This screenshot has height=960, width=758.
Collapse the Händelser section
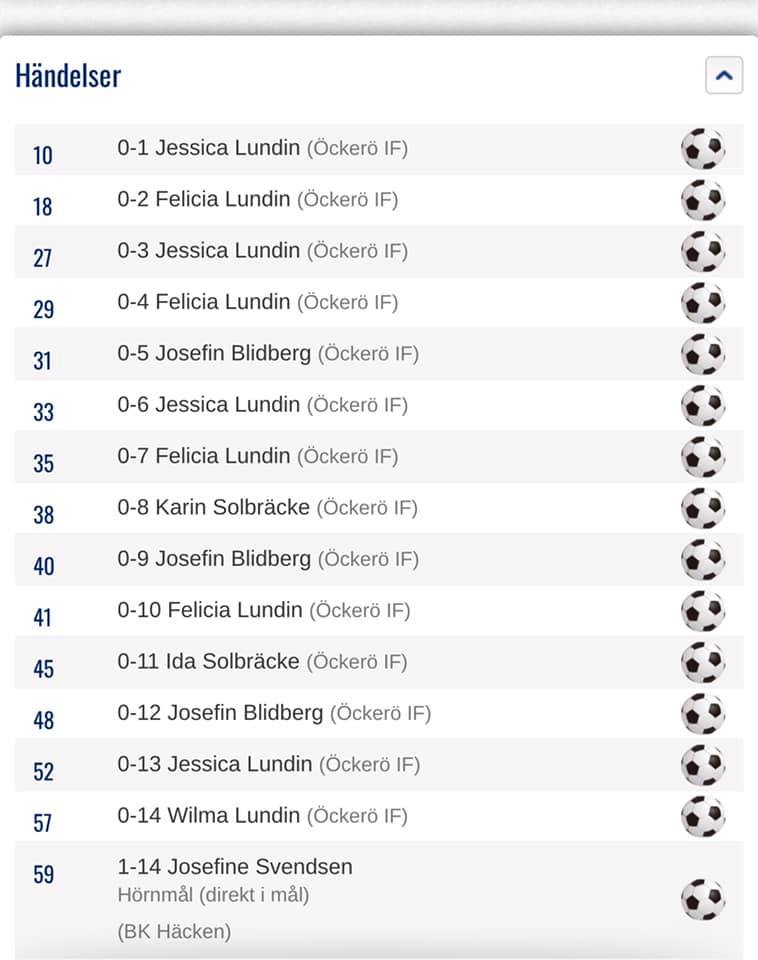723,75
